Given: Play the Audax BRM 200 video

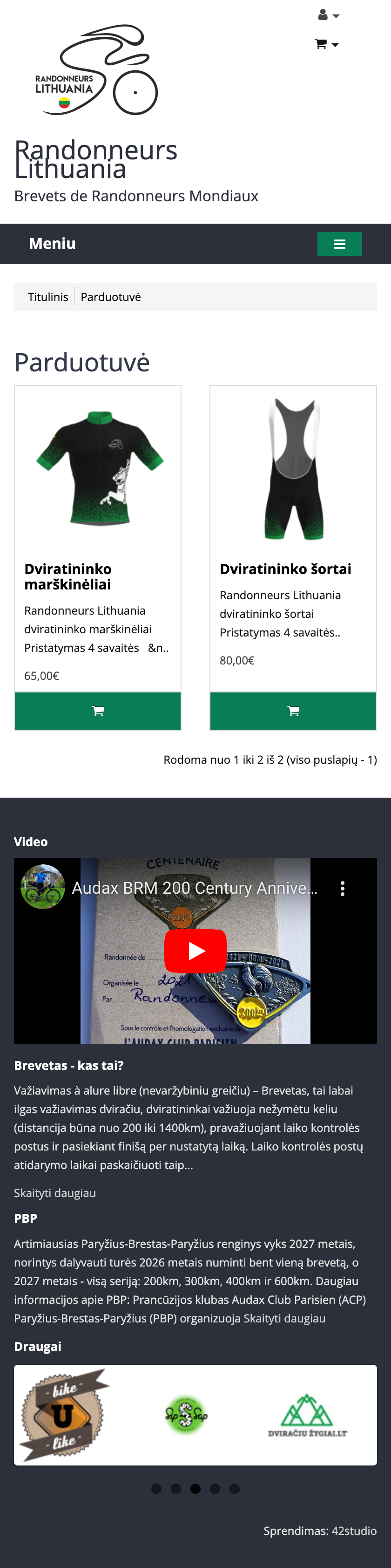Looking at the screenshot, I should [195, 951].
